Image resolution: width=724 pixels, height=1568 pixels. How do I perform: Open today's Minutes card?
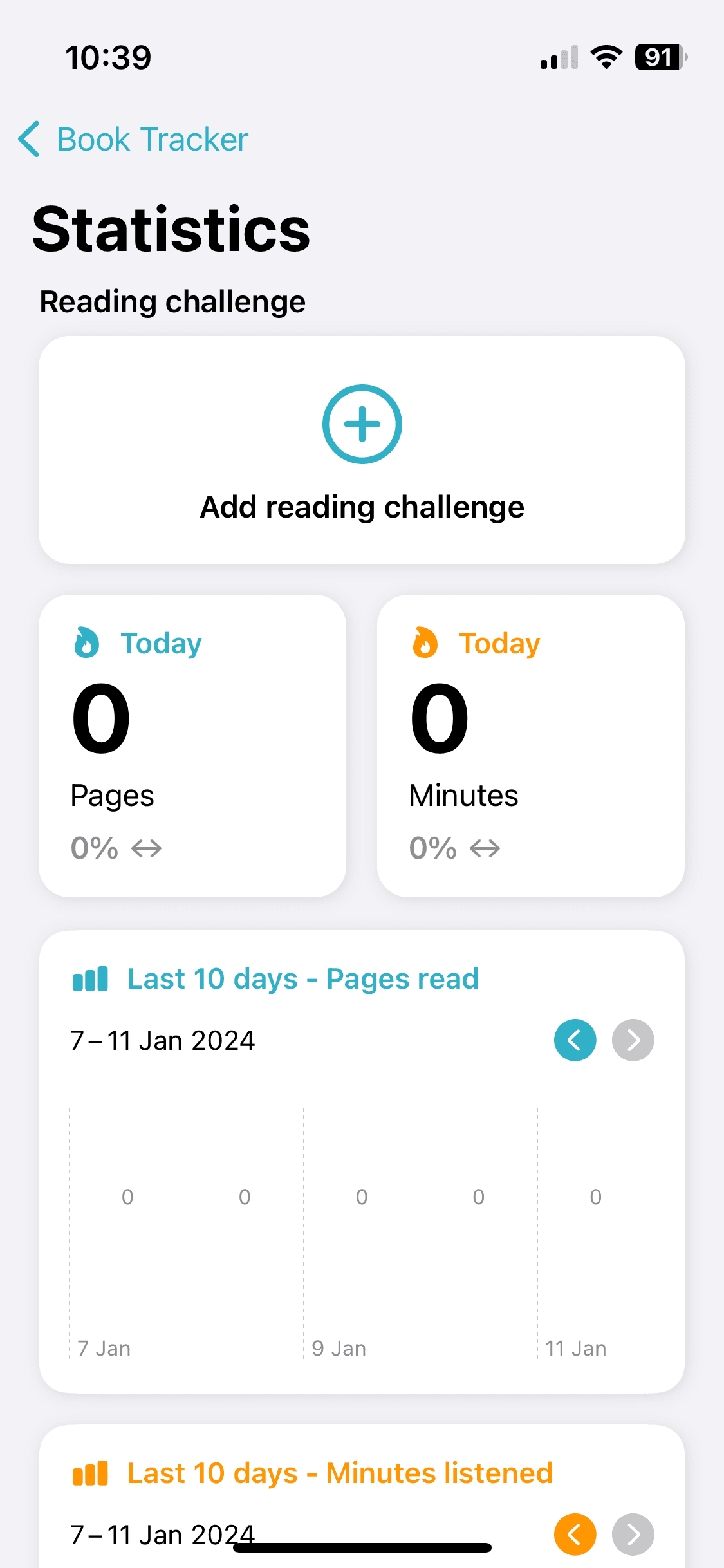pos(530,745)
